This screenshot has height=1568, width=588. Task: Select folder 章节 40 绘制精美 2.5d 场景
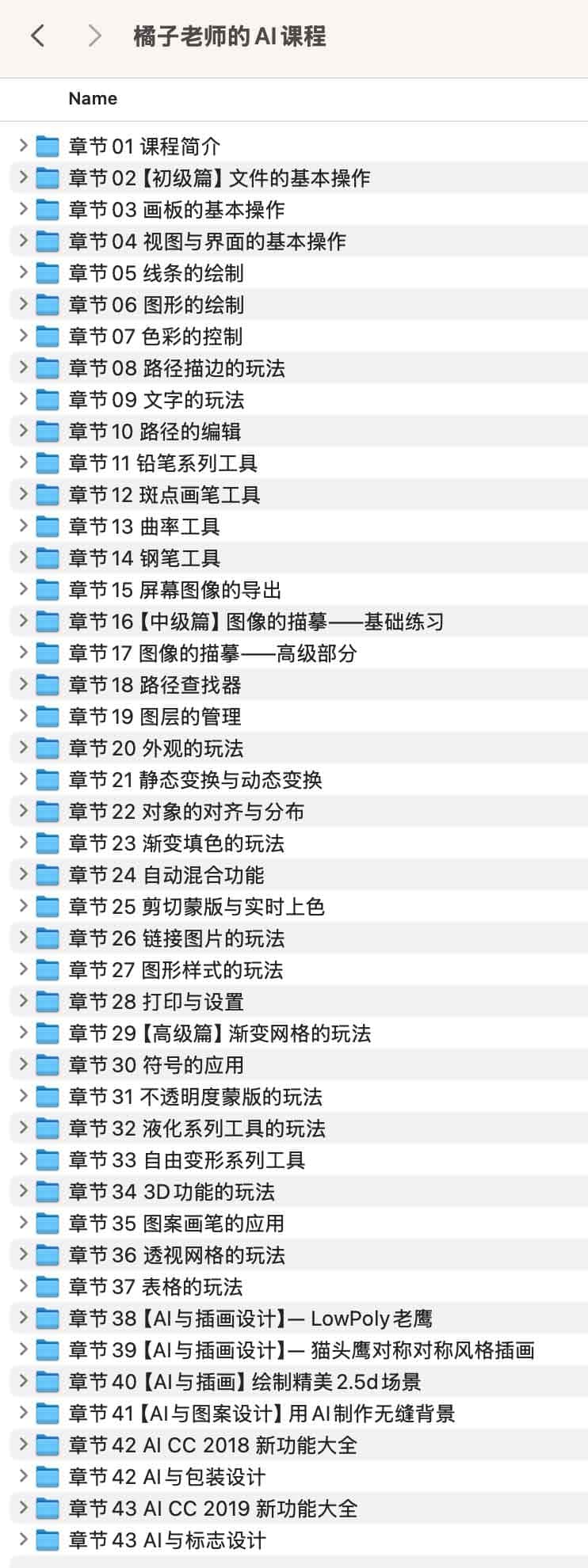[x=244, y=1381]
